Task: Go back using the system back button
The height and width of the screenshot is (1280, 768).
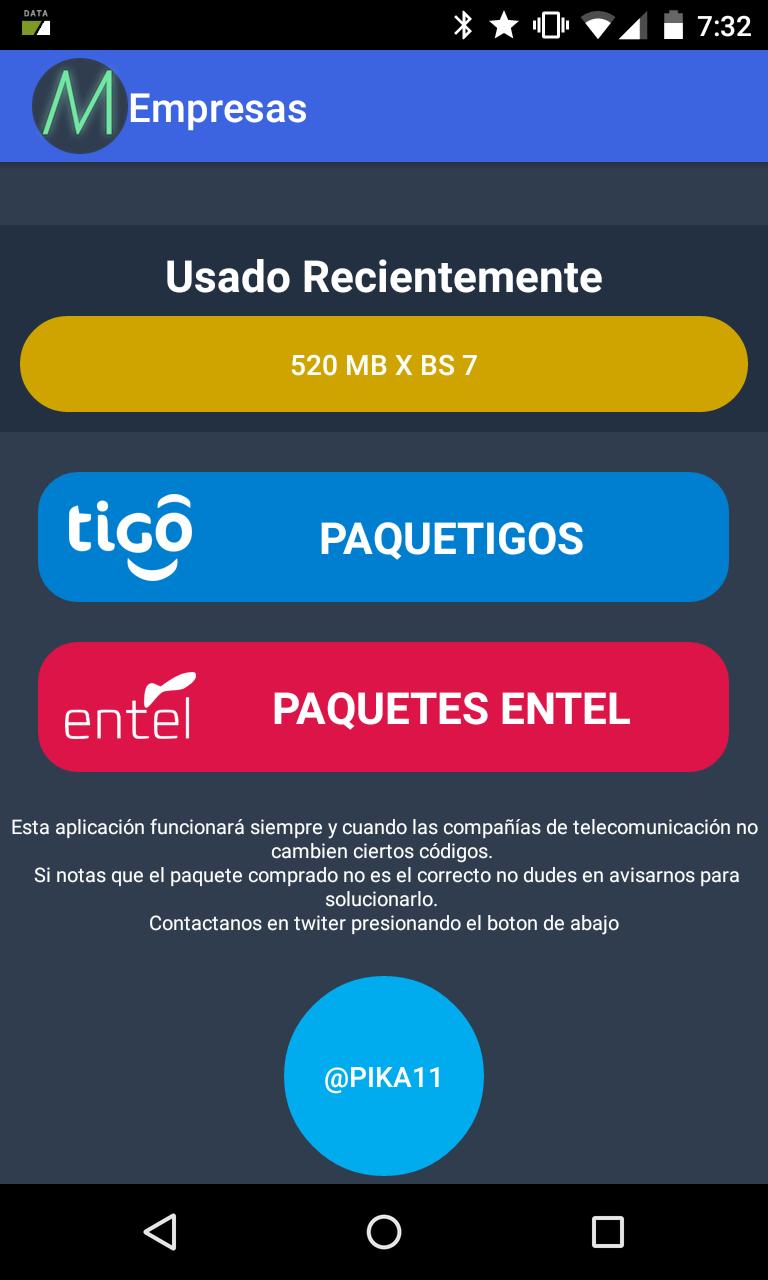Action: point(160,1232)
